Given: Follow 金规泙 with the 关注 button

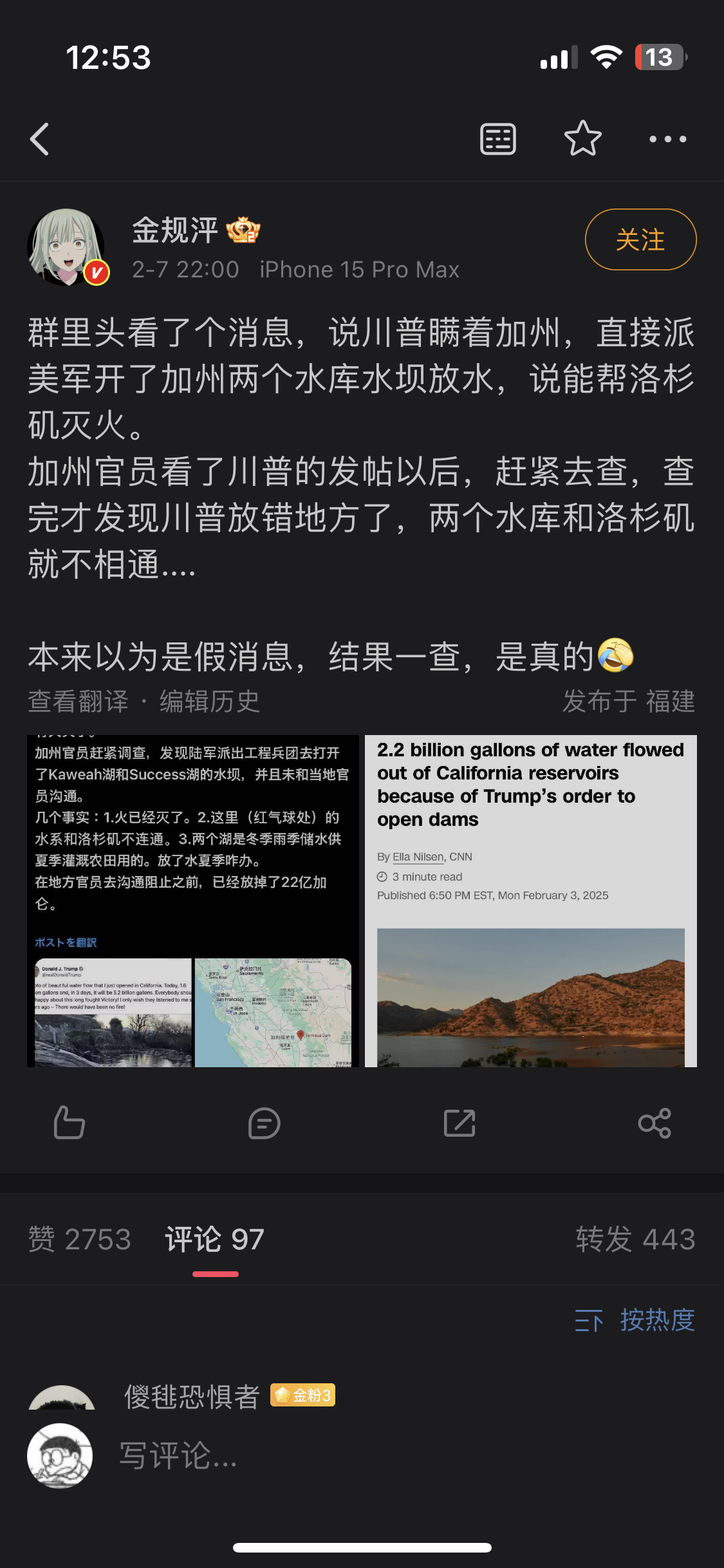Looking at the screenshot, I should point(640,239).
